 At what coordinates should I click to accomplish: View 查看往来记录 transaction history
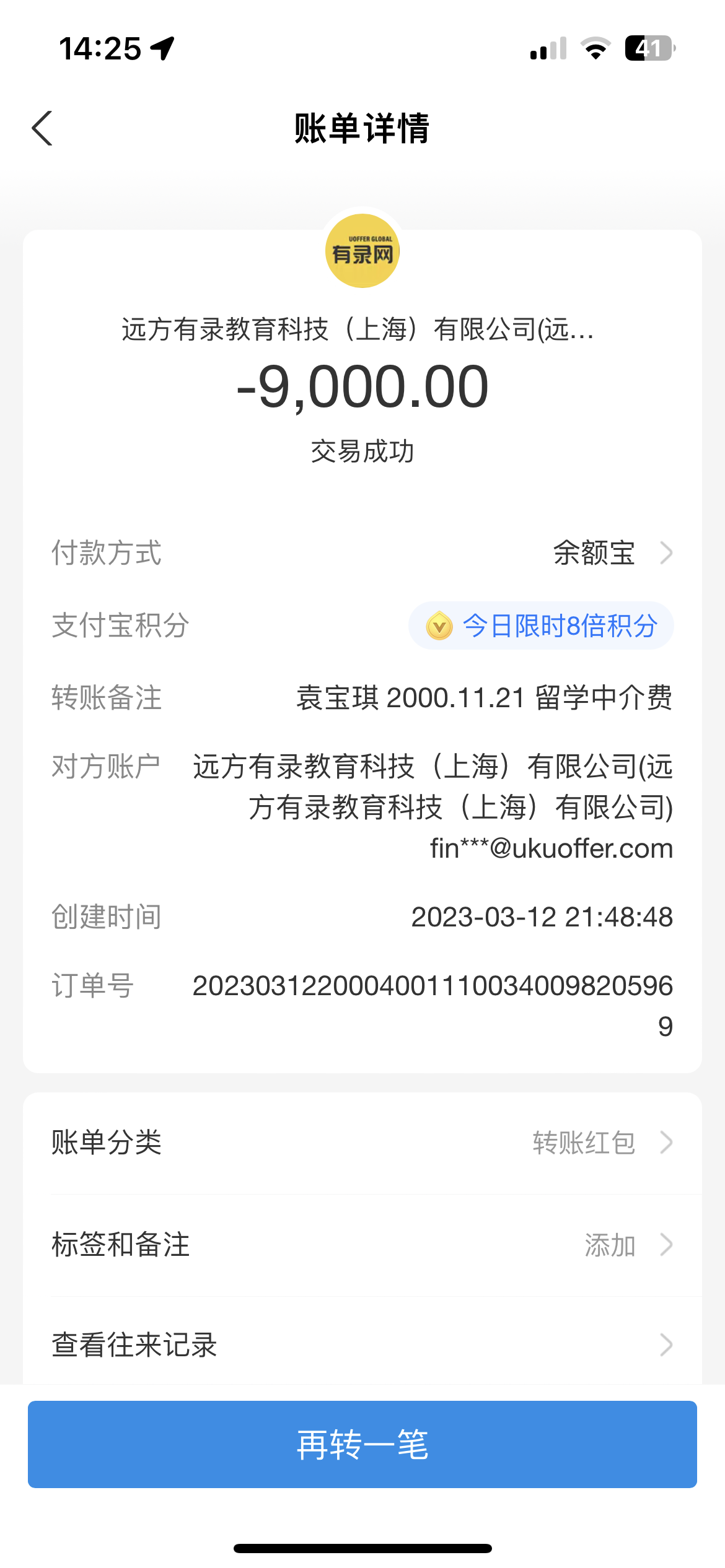(x=362, y=1344)
